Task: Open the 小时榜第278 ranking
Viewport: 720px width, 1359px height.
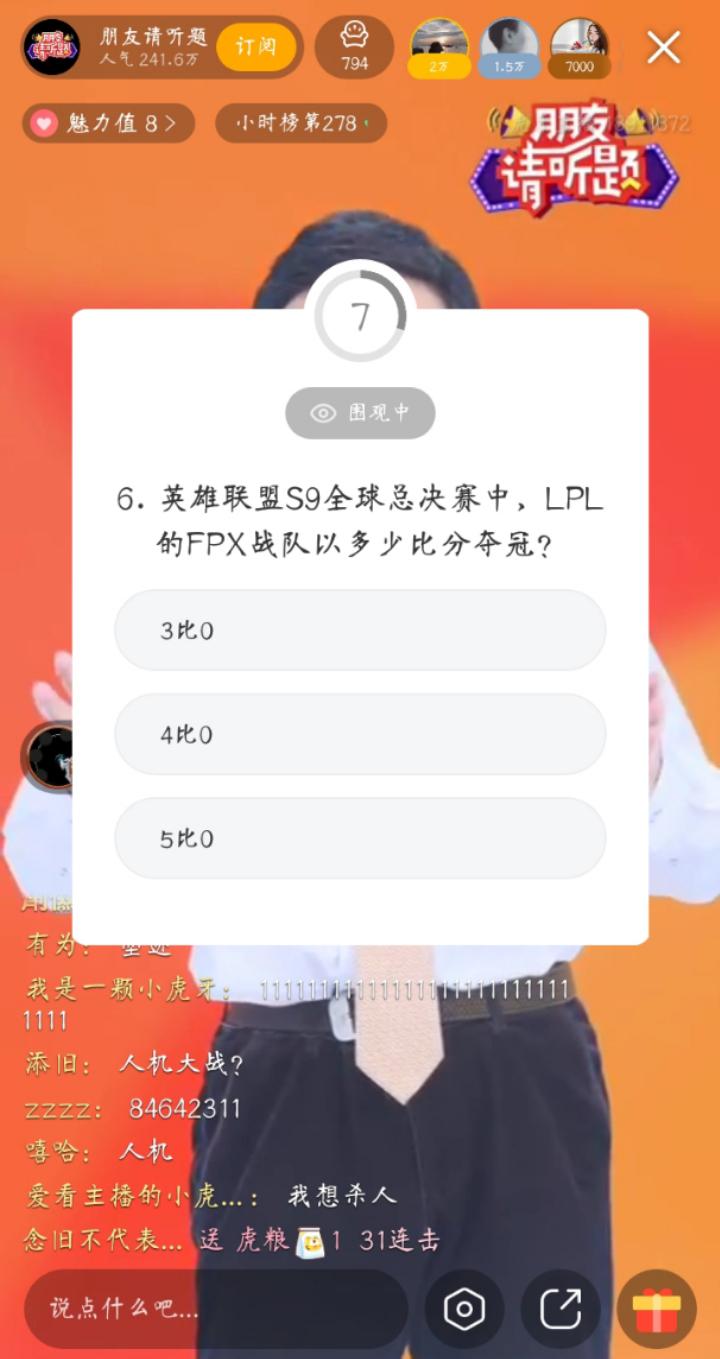Action: click(x=300, y=123)
